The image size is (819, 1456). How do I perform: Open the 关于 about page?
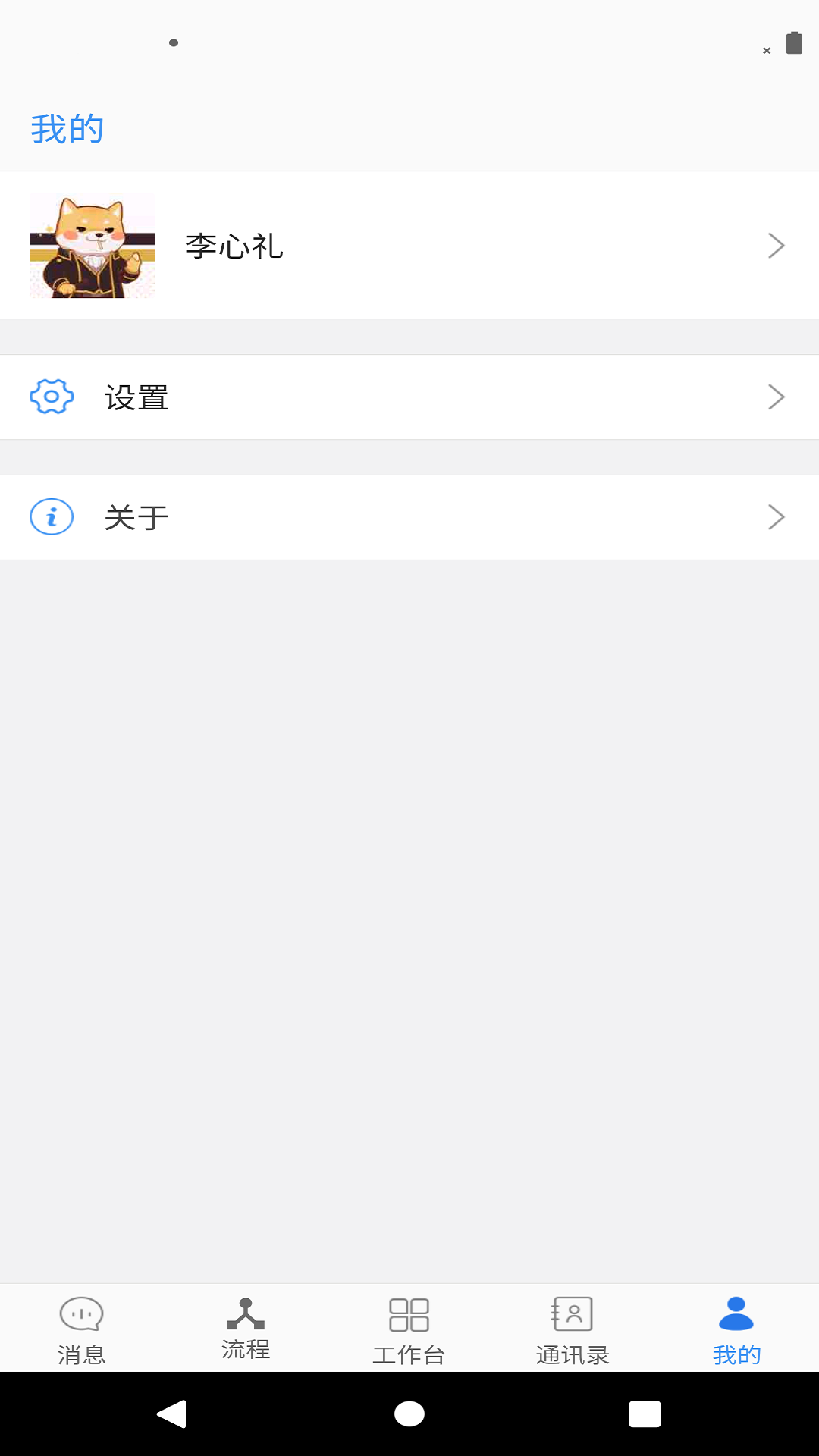[137, 516]
